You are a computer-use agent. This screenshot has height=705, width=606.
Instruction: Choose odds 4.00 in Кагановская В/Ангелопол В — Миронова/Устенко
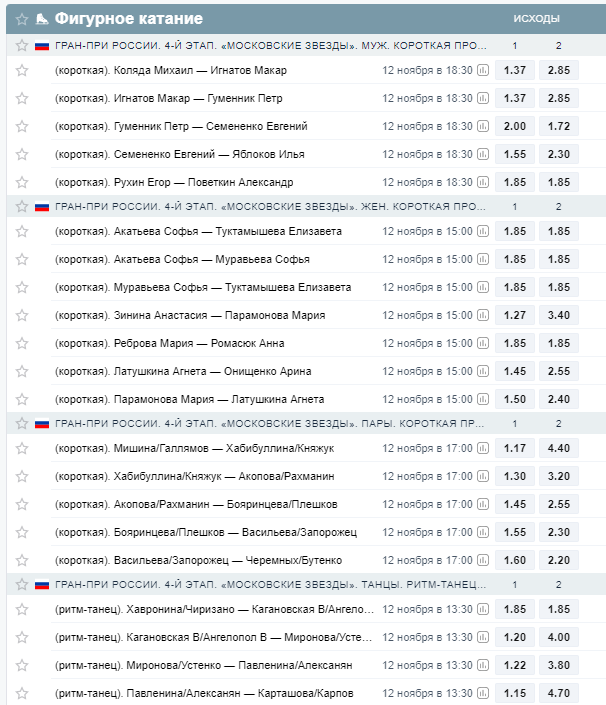tap(559, 636)
